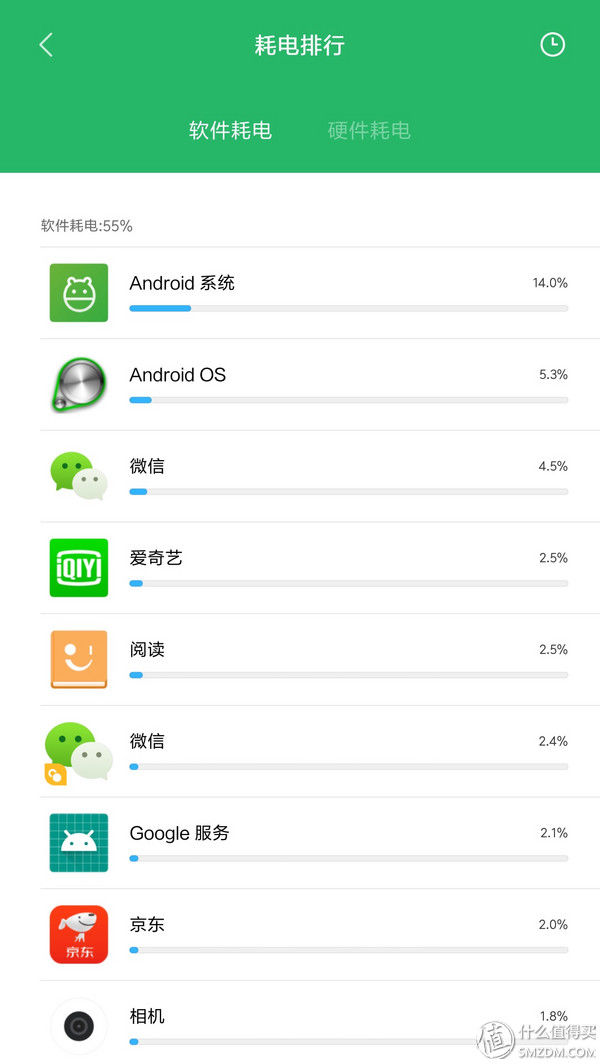View Google 服务 battery details
This screenshot has width=600, height=1064.
pyautogui.click(x=300, y=843)
